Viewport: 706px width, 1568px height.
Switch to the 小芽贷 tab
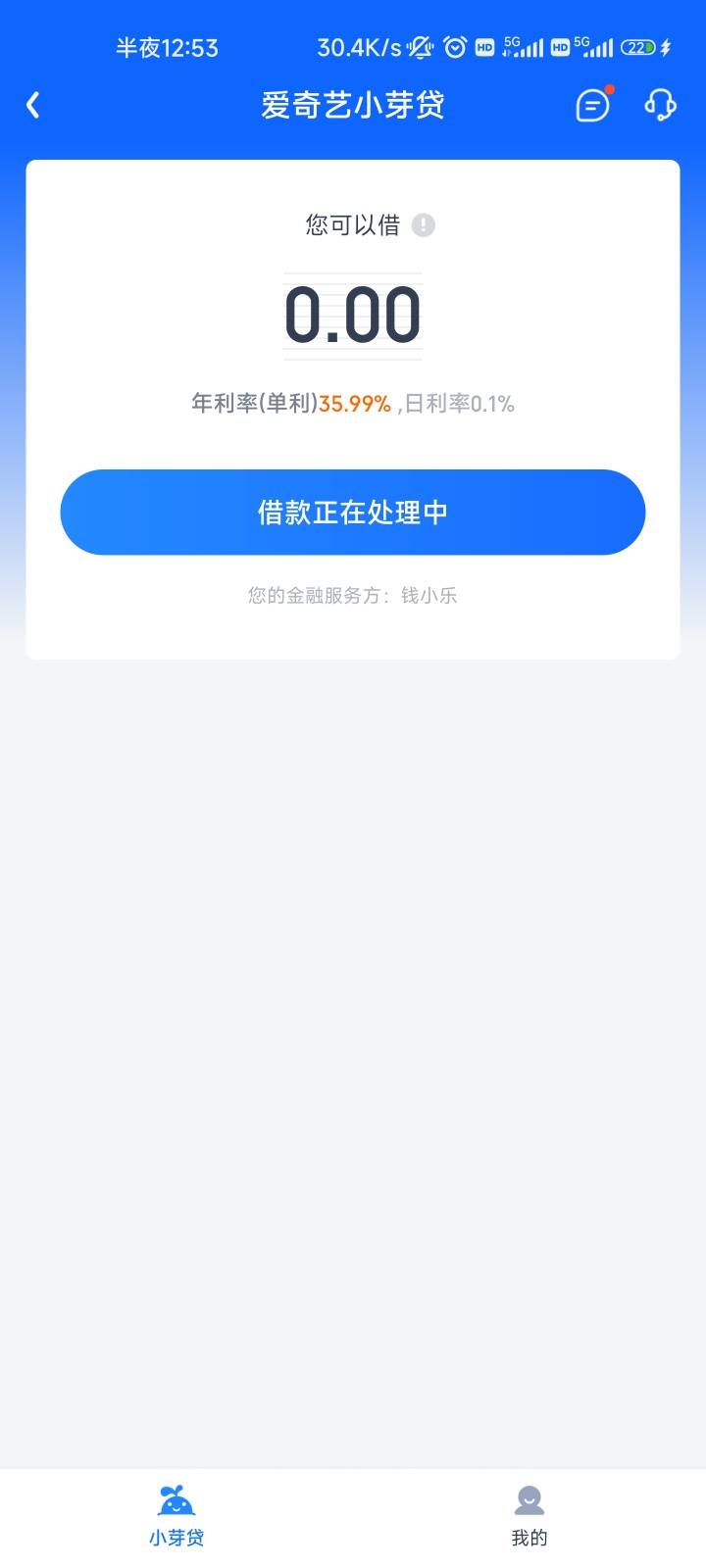pyautogui.click(x=176, y=1516)
